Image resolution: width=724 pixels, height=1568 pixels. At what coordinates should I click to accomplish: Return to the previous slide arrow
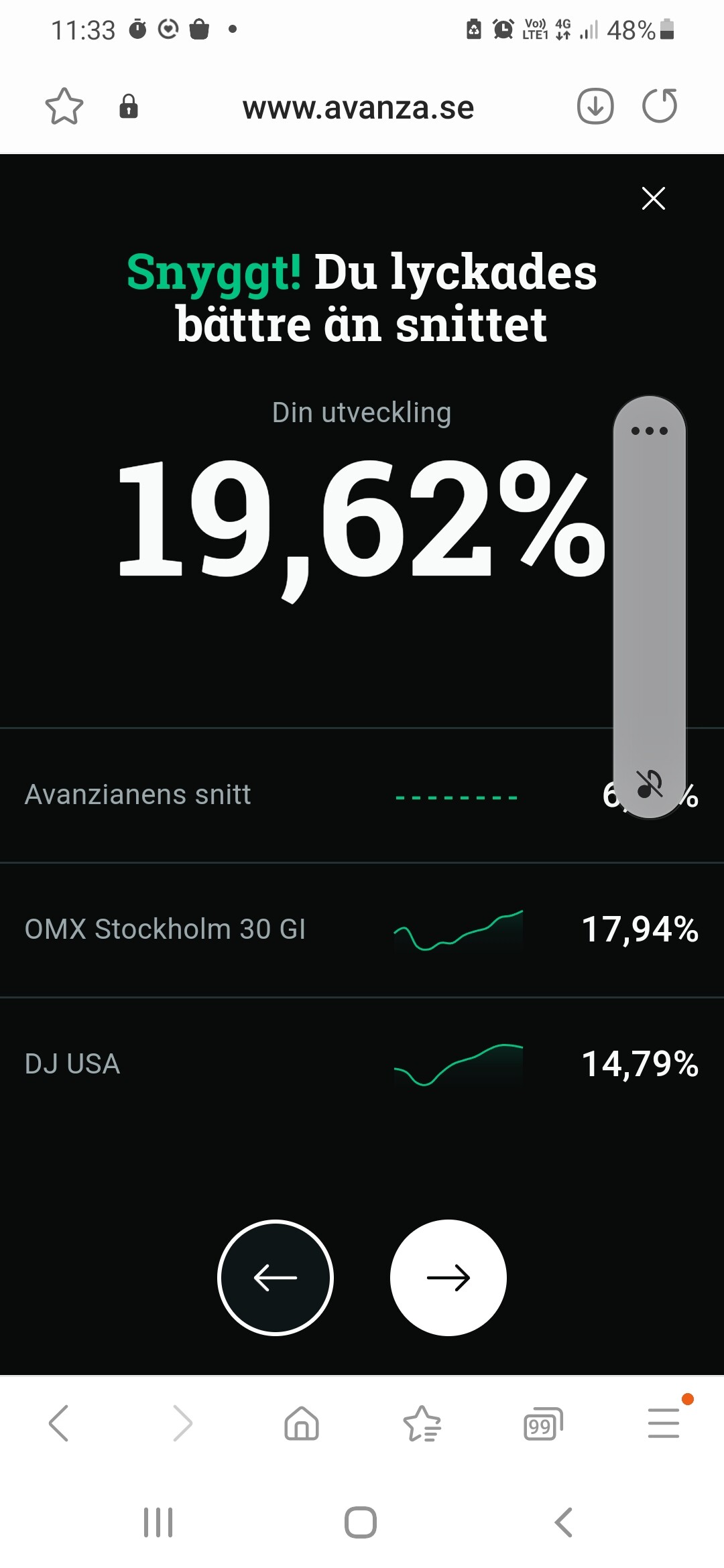pos(276,1278)
